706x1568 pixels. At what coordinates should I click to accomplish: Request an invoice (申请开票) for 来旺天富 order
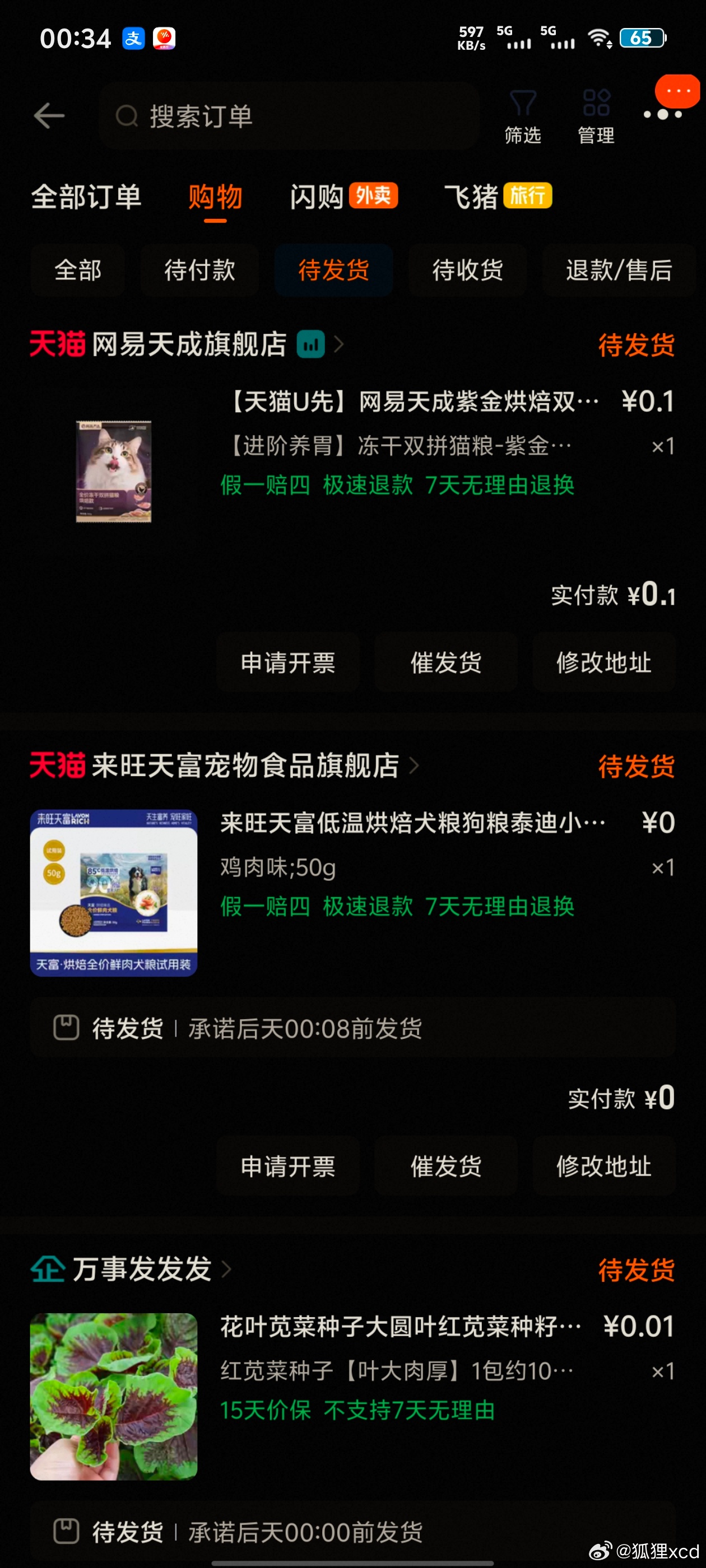coord(287,1166)
